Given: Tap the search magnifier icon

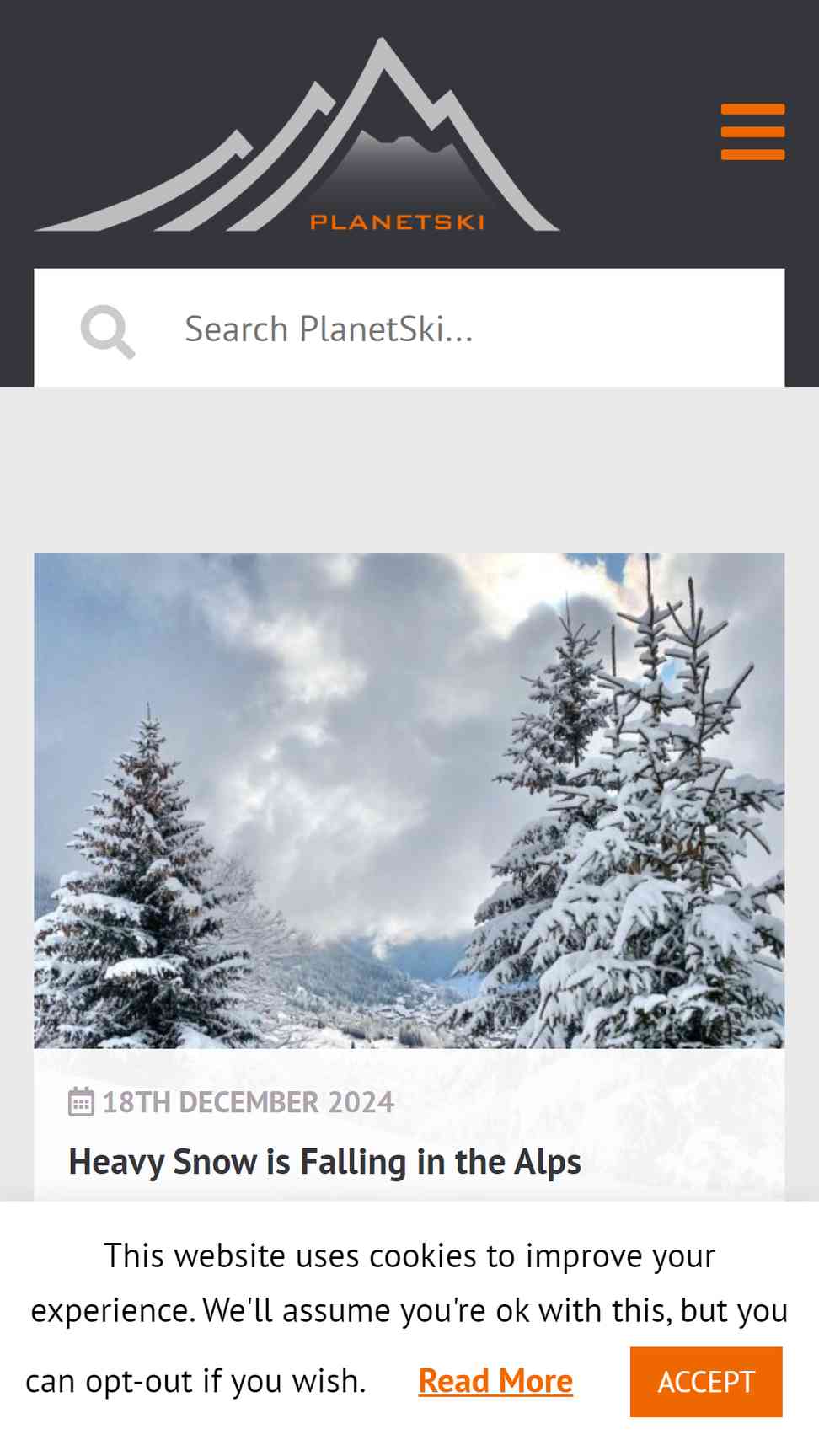Looking at the screenshot, I should [x=108, y=331].
